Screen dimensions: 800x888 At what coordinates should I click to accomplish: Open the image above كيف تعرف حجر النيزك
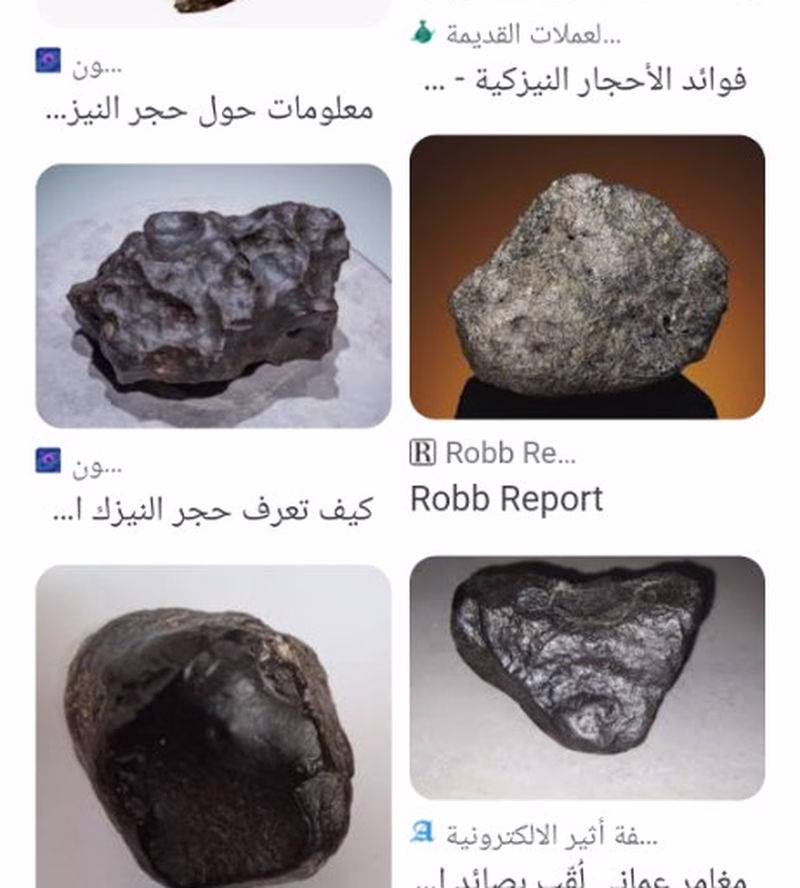(213, 296)
